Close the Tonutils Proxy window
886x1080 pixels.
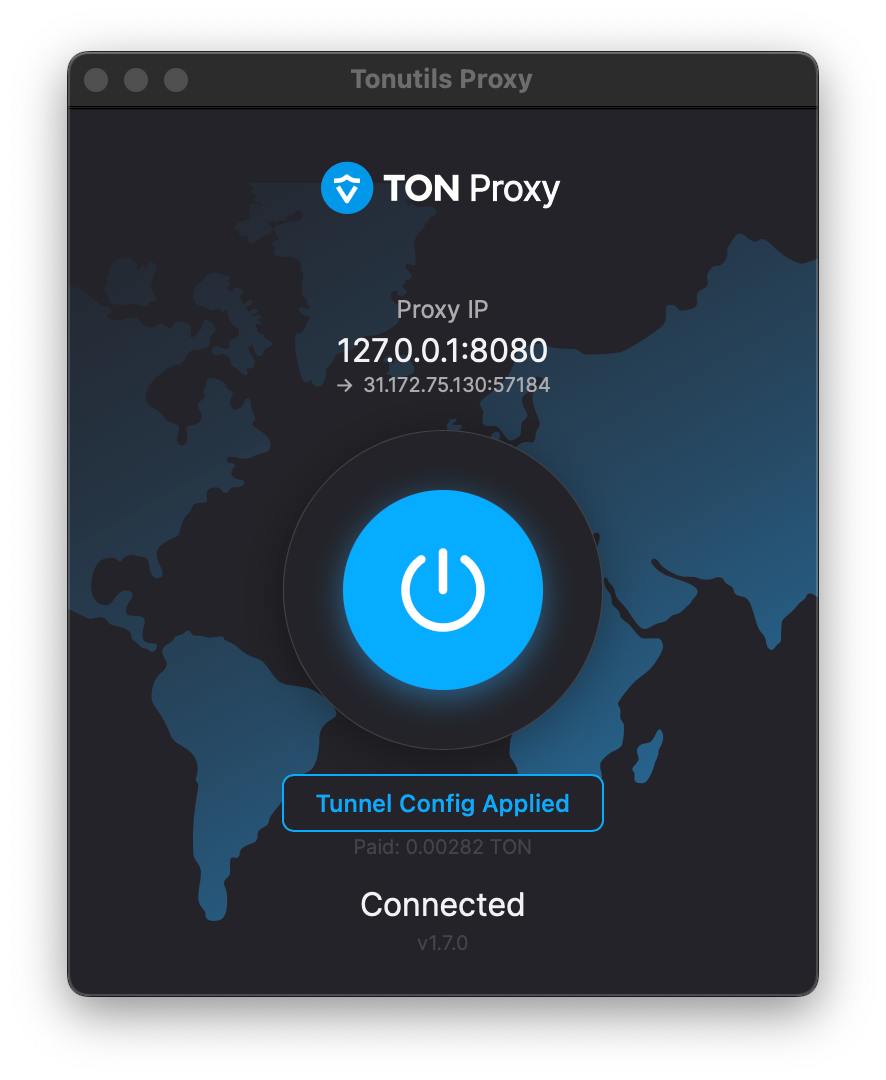click(96, 80)
